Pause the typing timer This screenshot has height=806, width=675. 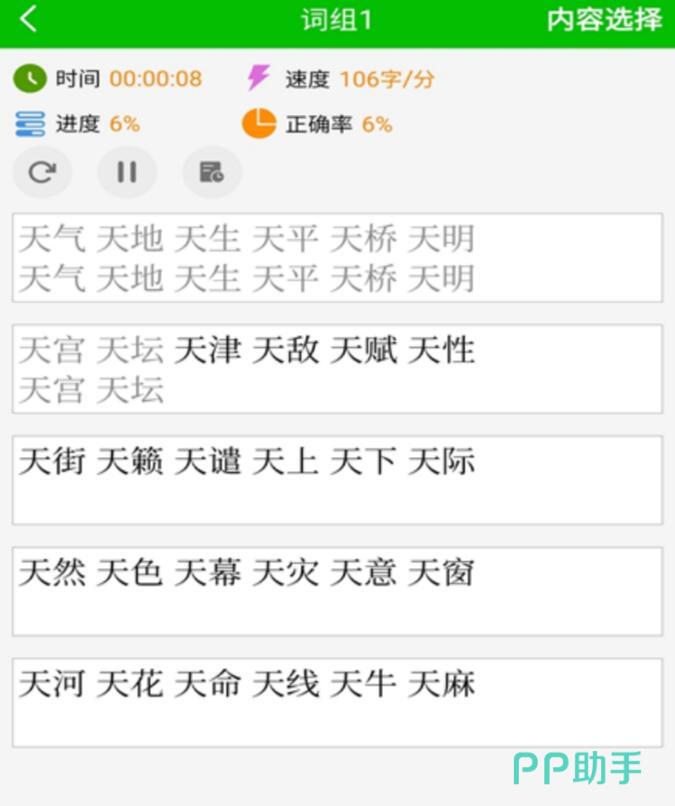[127, 172]
